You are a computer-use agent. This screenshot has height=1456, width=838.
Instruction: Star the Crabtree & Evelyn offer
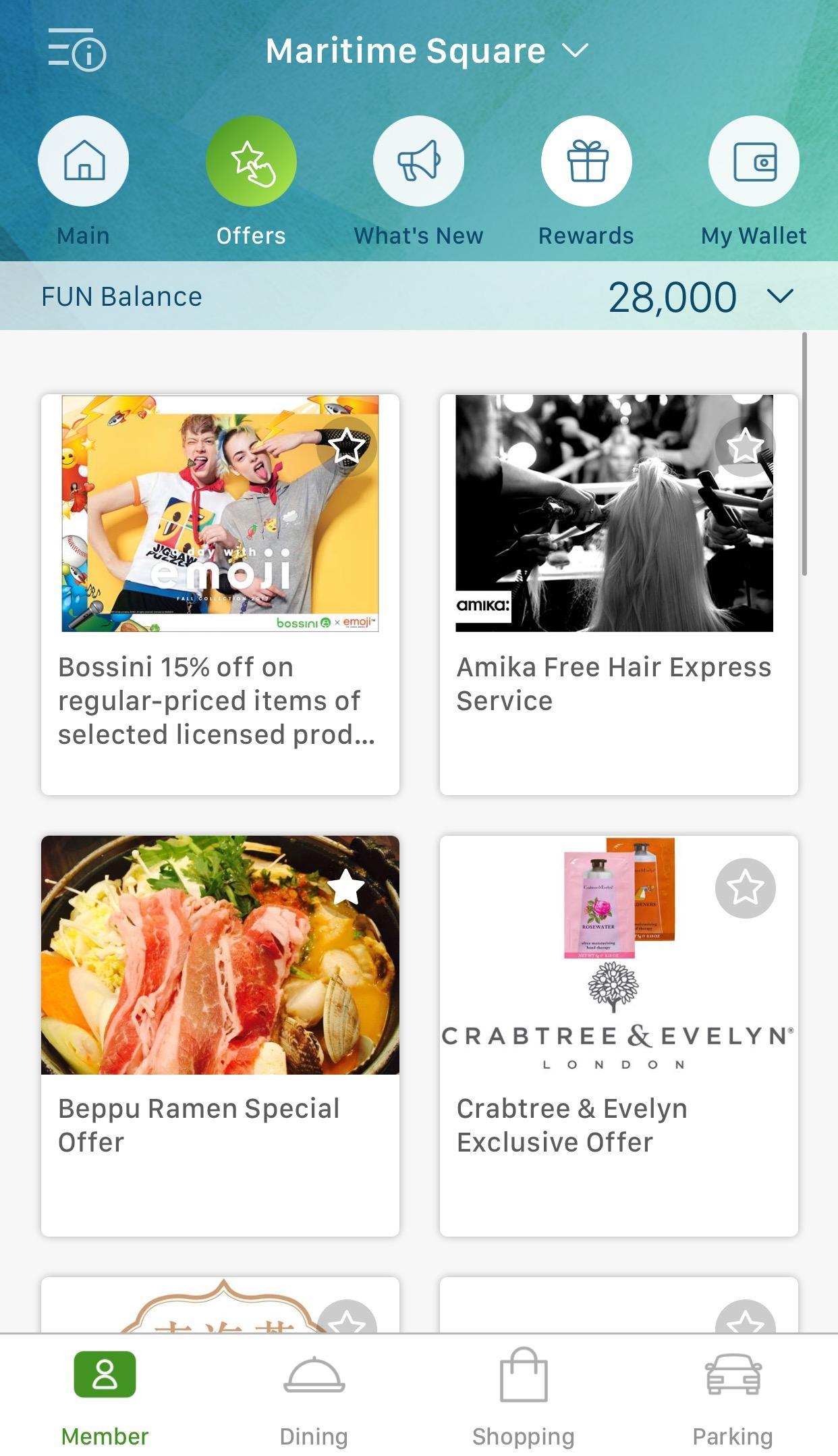745,888
